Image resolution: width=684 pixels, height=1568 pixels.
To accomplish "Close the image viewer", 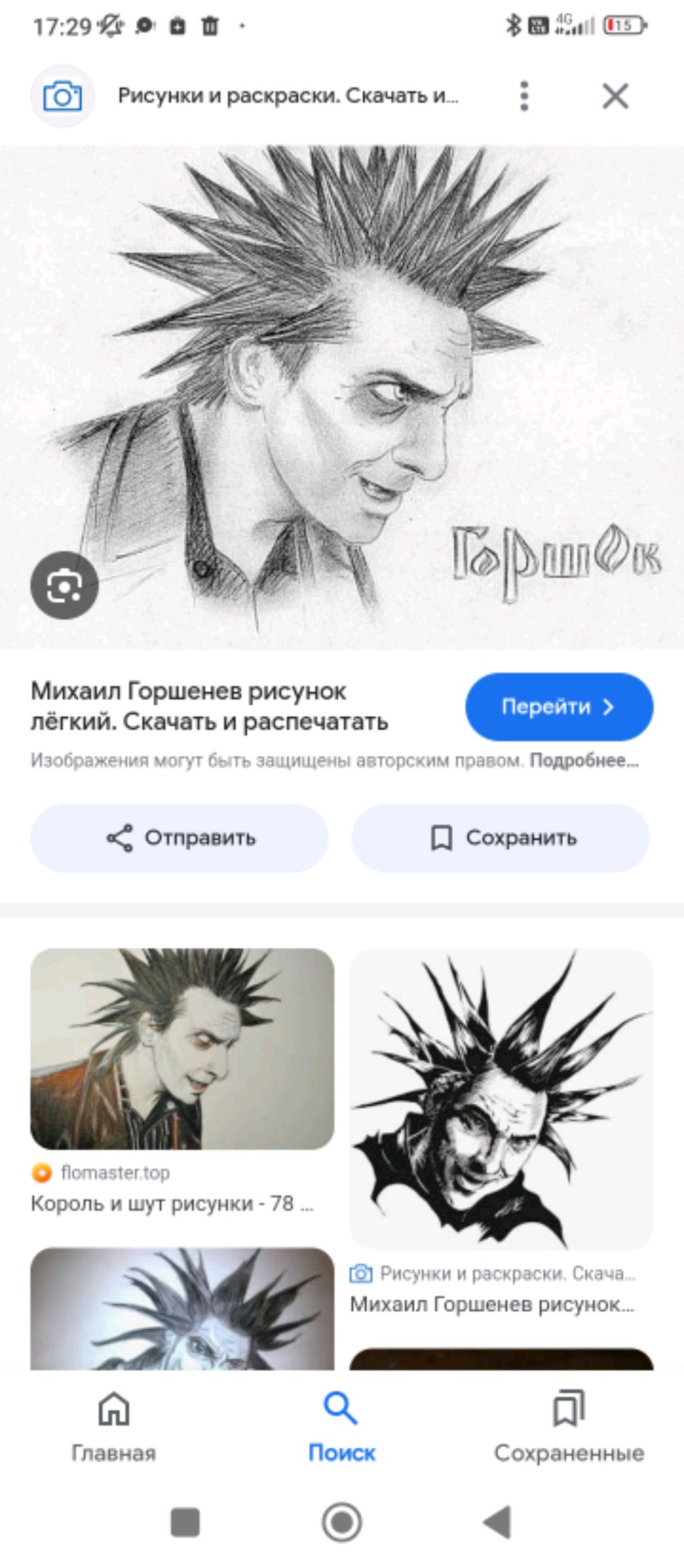I will (615, 96).
